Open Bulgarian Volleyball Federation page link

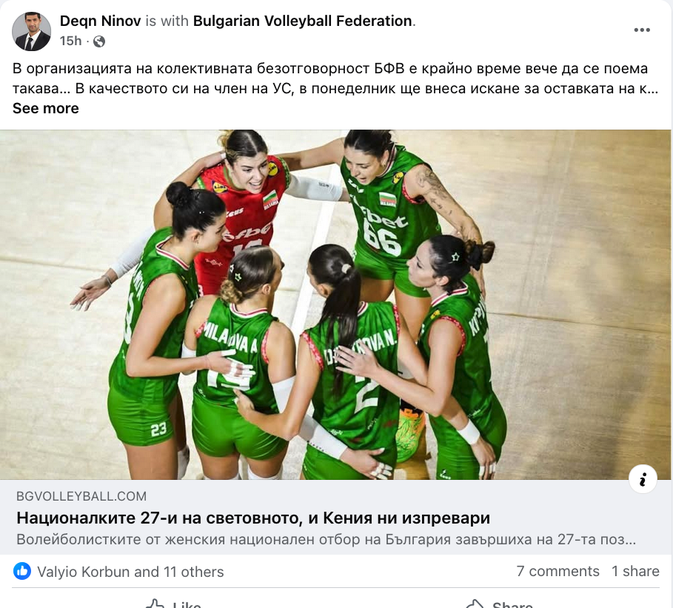[302, 20]
